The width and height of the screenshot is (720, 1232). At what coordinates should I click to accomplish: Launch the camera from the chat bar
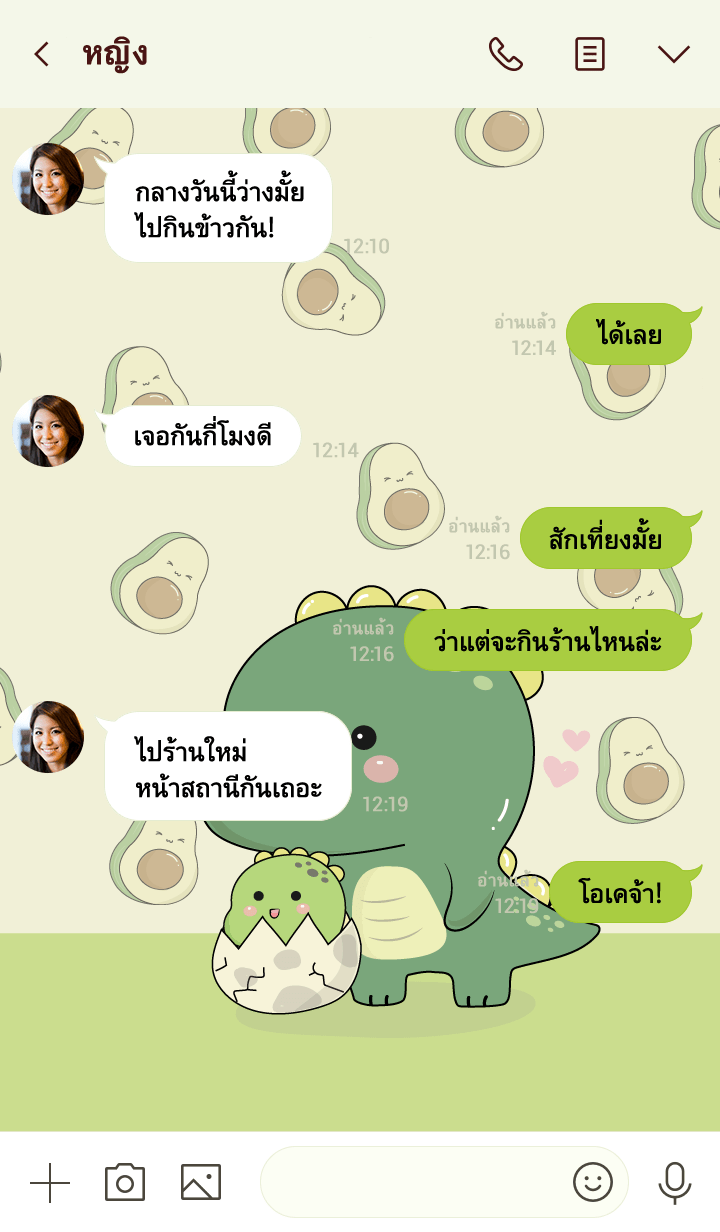[125, 1183]
